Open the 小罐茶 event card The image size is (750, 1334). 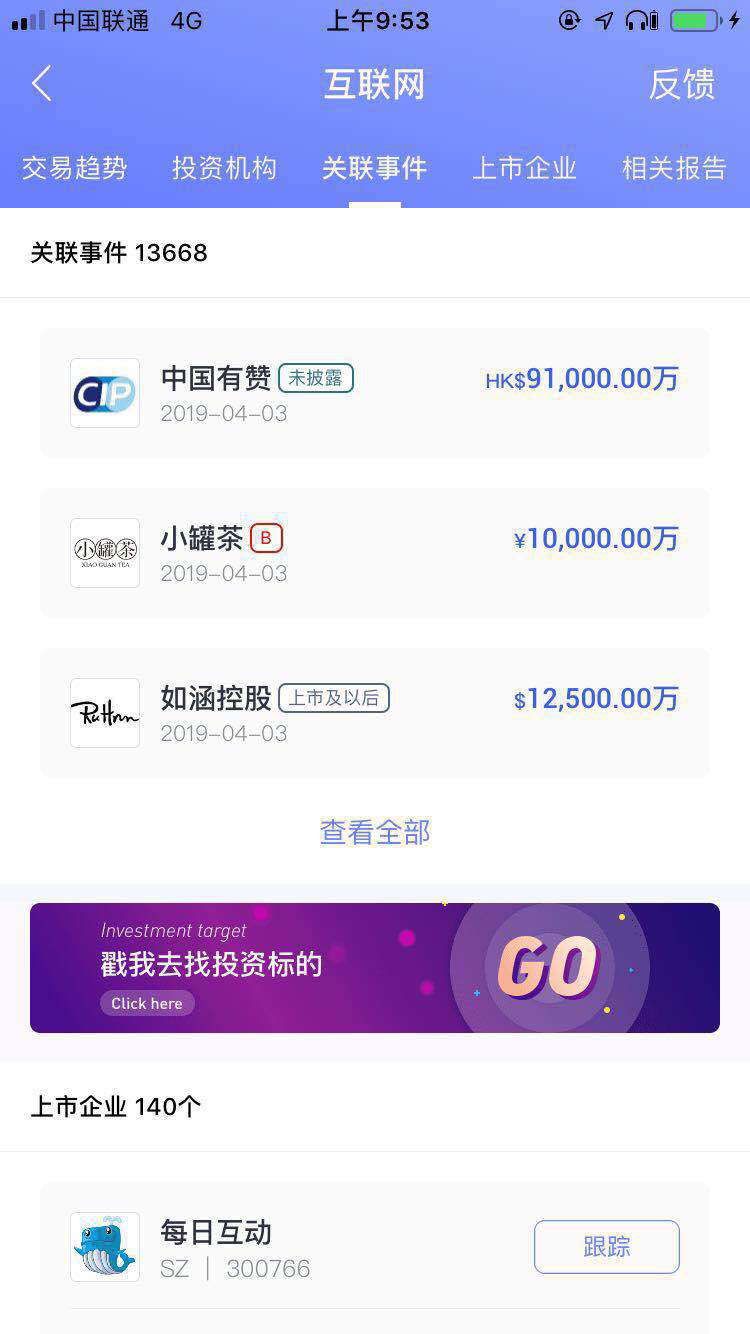pos(375,552)
